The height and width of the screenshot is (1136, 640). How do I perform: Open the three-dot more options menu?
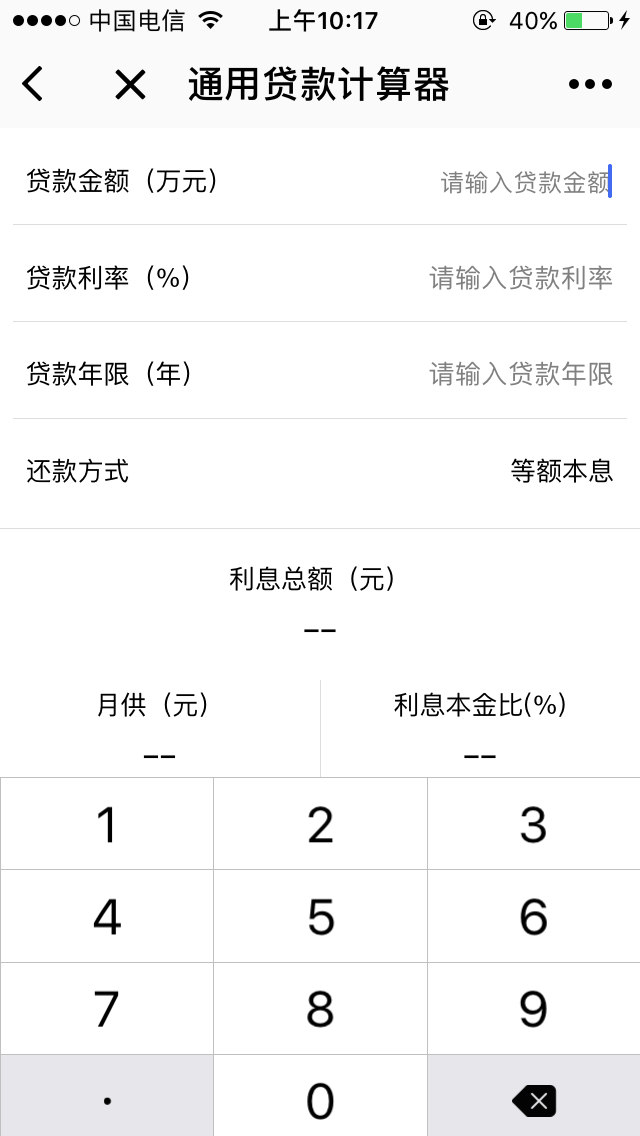click(x=590, y=85)
